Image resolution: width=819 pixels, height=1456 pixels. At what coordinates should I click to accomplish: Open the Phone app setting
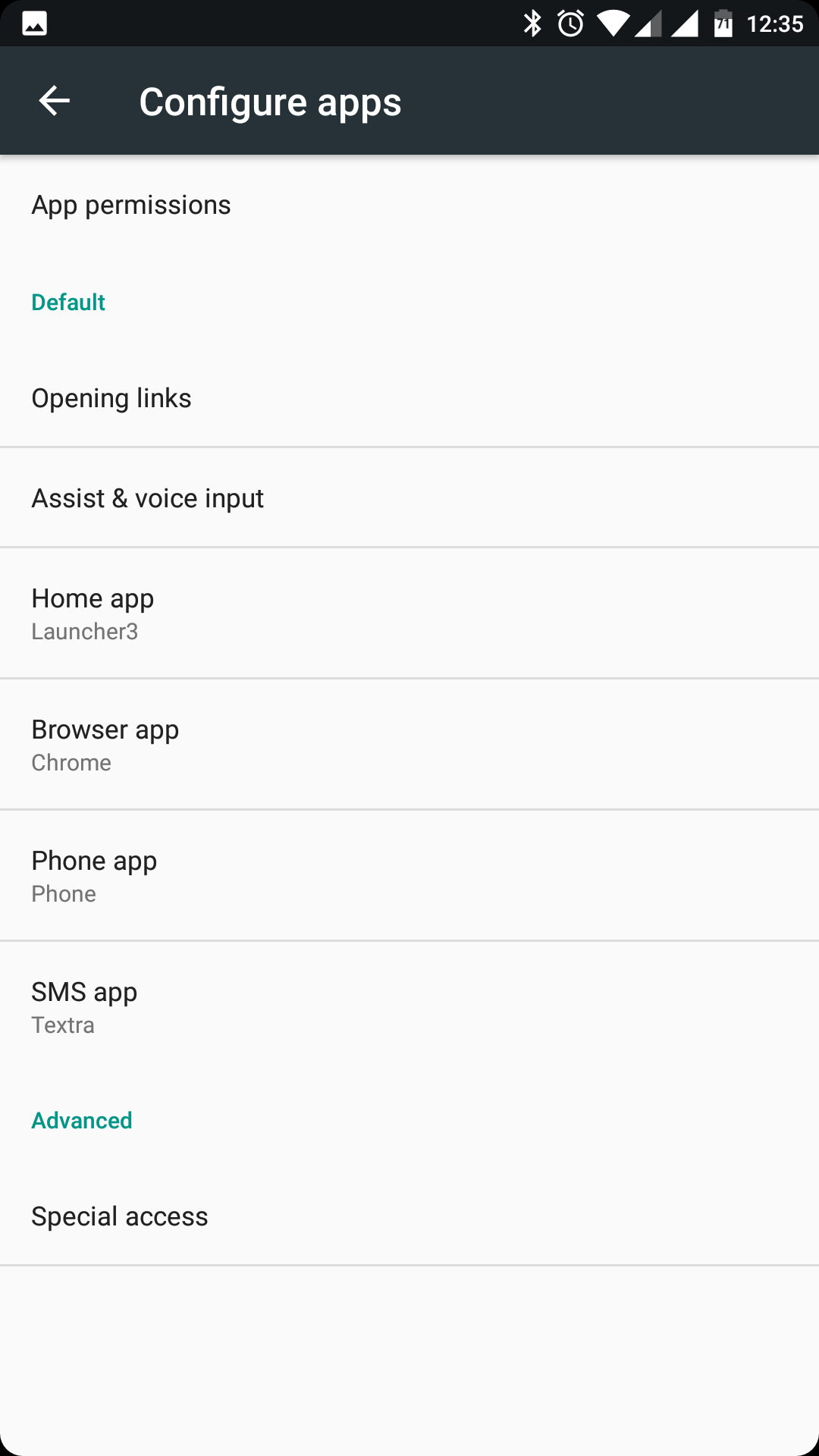tap(409, 876)
